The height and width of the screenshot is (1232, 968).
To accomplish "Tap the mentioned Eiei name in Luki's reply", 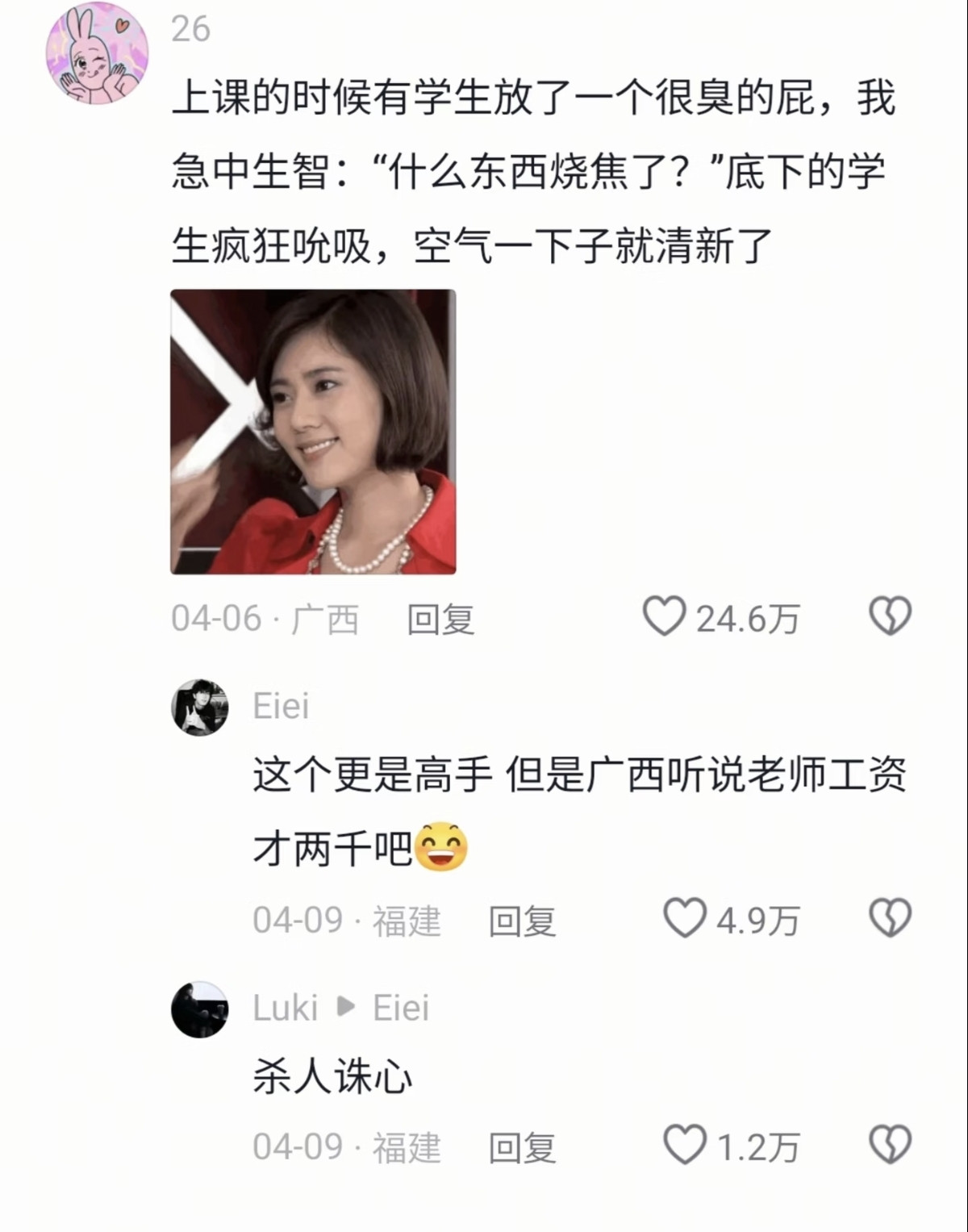I will [x=402, y=1008].
